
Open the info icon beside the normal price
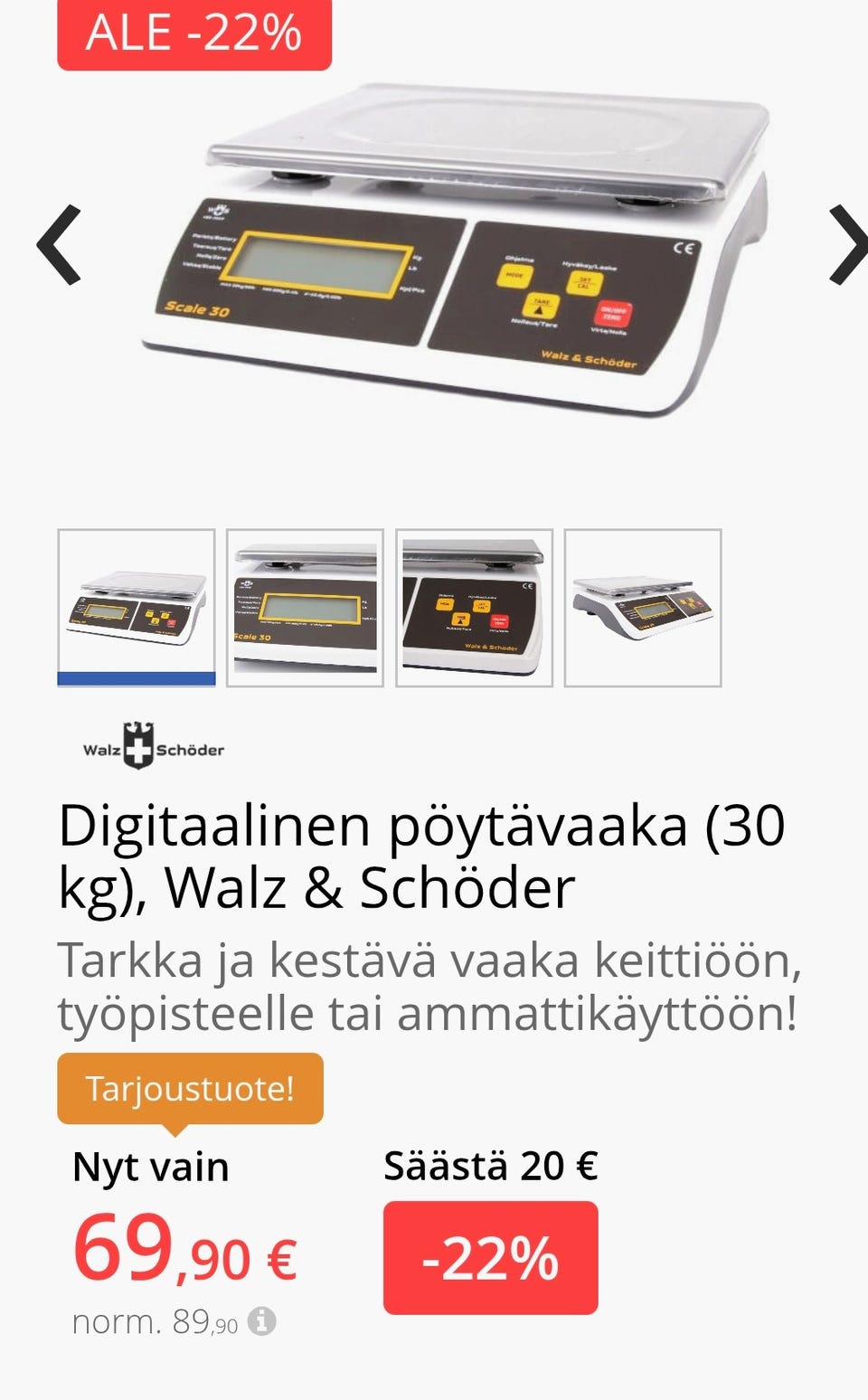tap(262, 1323)
